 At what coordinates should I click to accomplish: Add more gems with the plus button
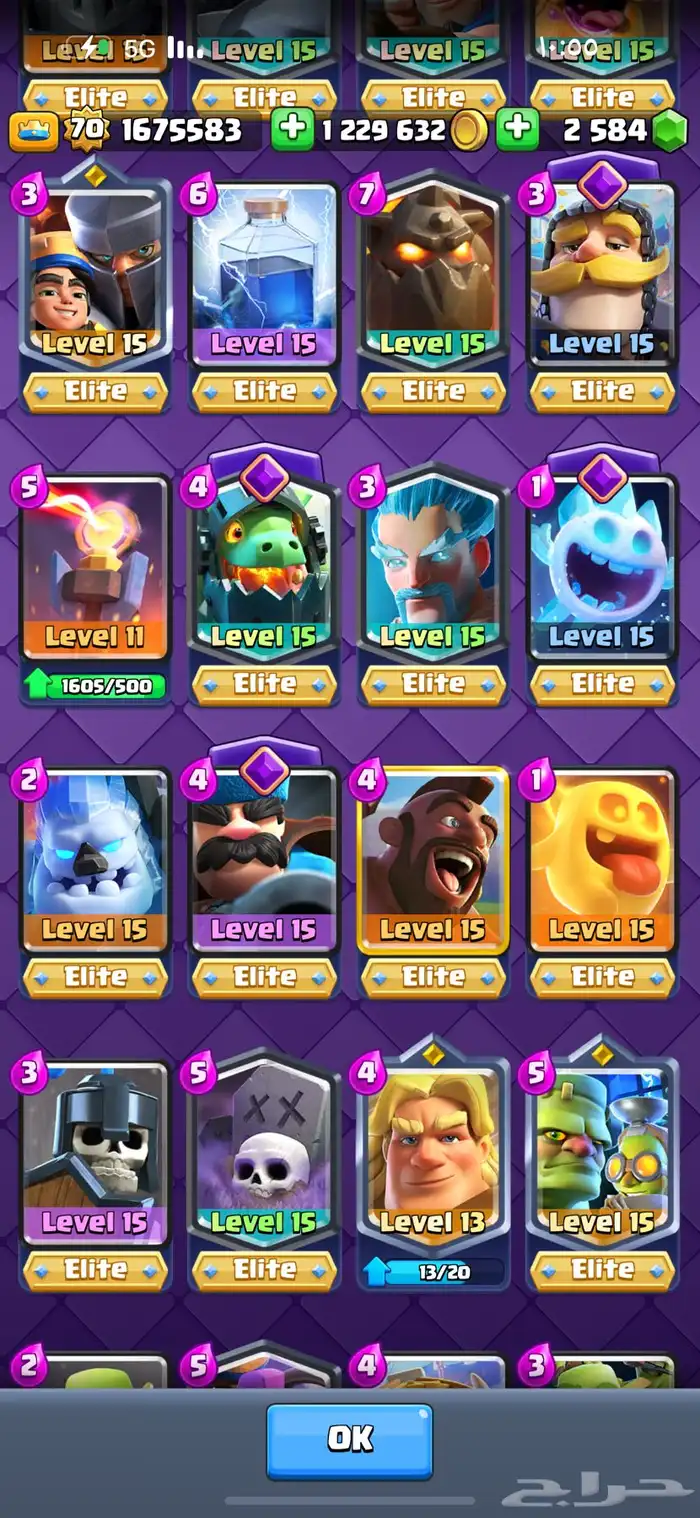click(x=518, y=130)
